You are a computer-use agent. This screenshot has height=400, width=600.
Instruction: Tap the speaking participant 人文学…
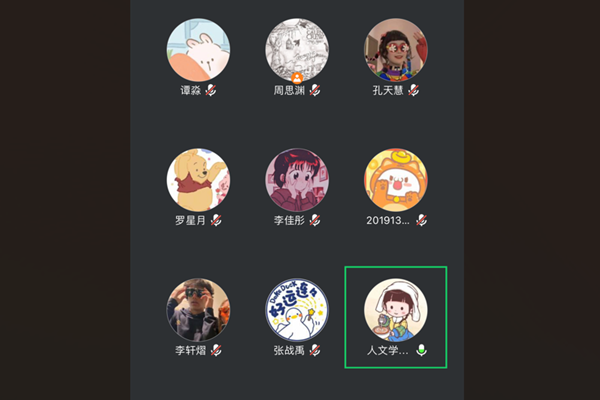[396, 309]
